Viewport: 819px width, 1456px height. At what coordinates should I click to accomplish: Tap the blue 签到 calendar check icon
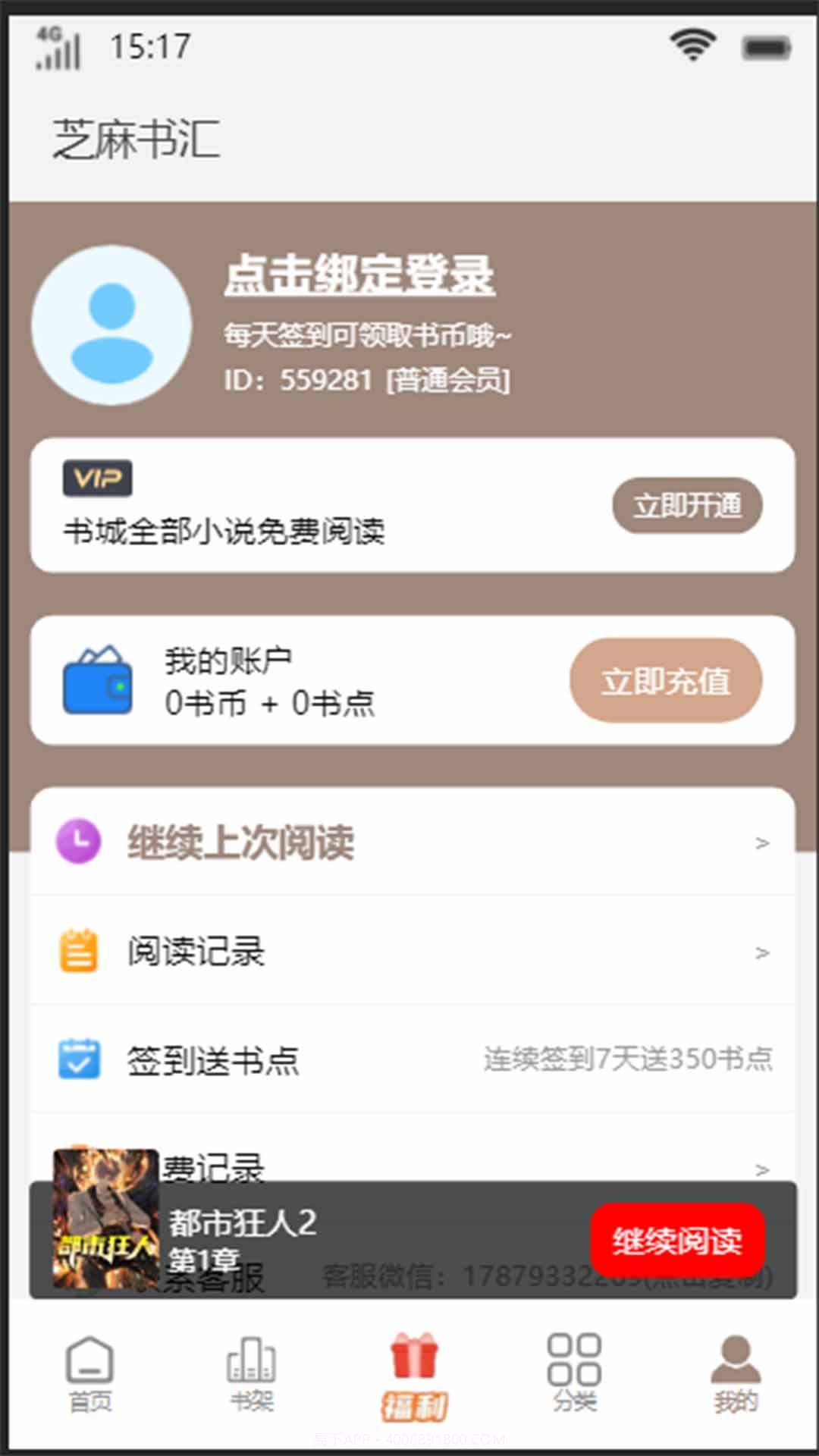pyautogui.click(x=78, y=1062)
